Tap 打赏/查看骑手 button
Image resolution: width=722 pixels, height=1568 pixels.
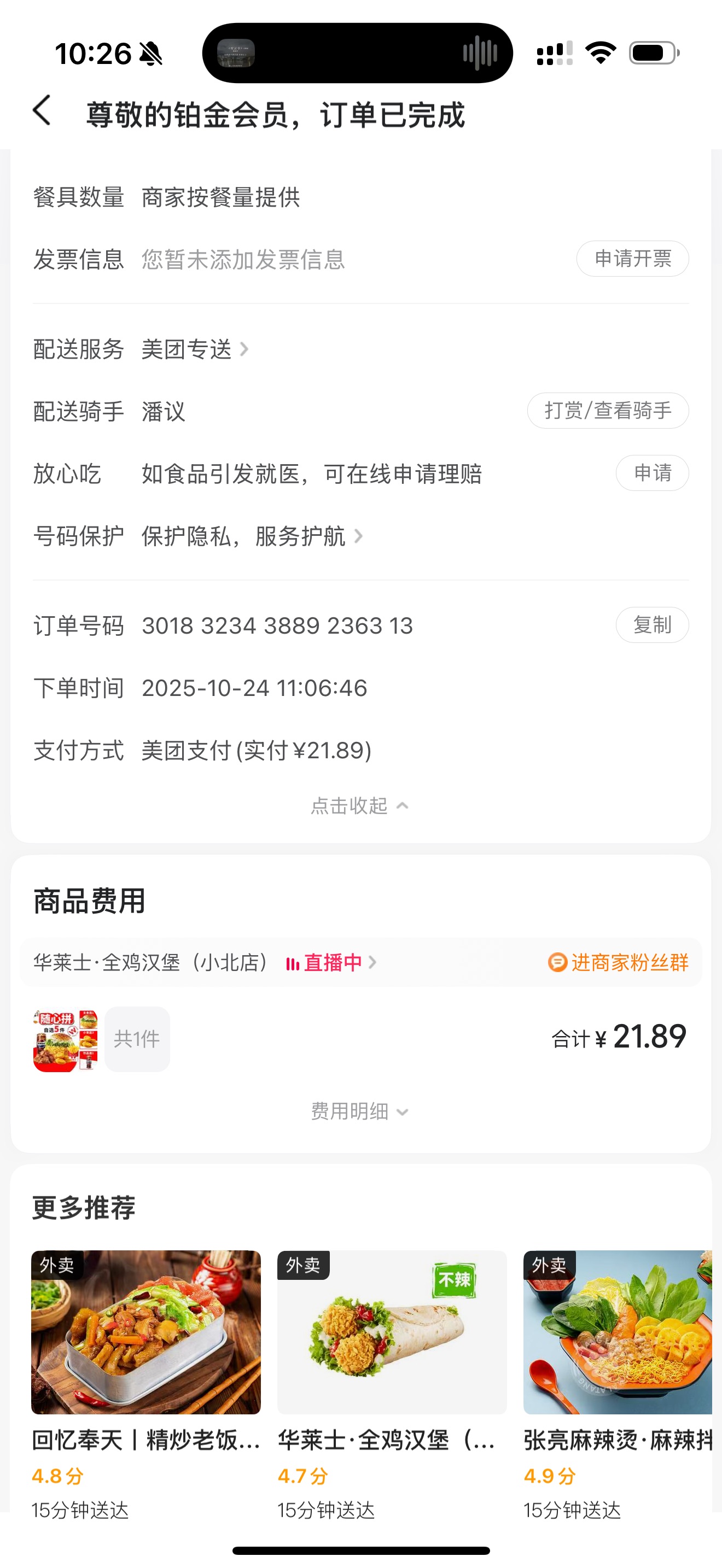(608, 411)
